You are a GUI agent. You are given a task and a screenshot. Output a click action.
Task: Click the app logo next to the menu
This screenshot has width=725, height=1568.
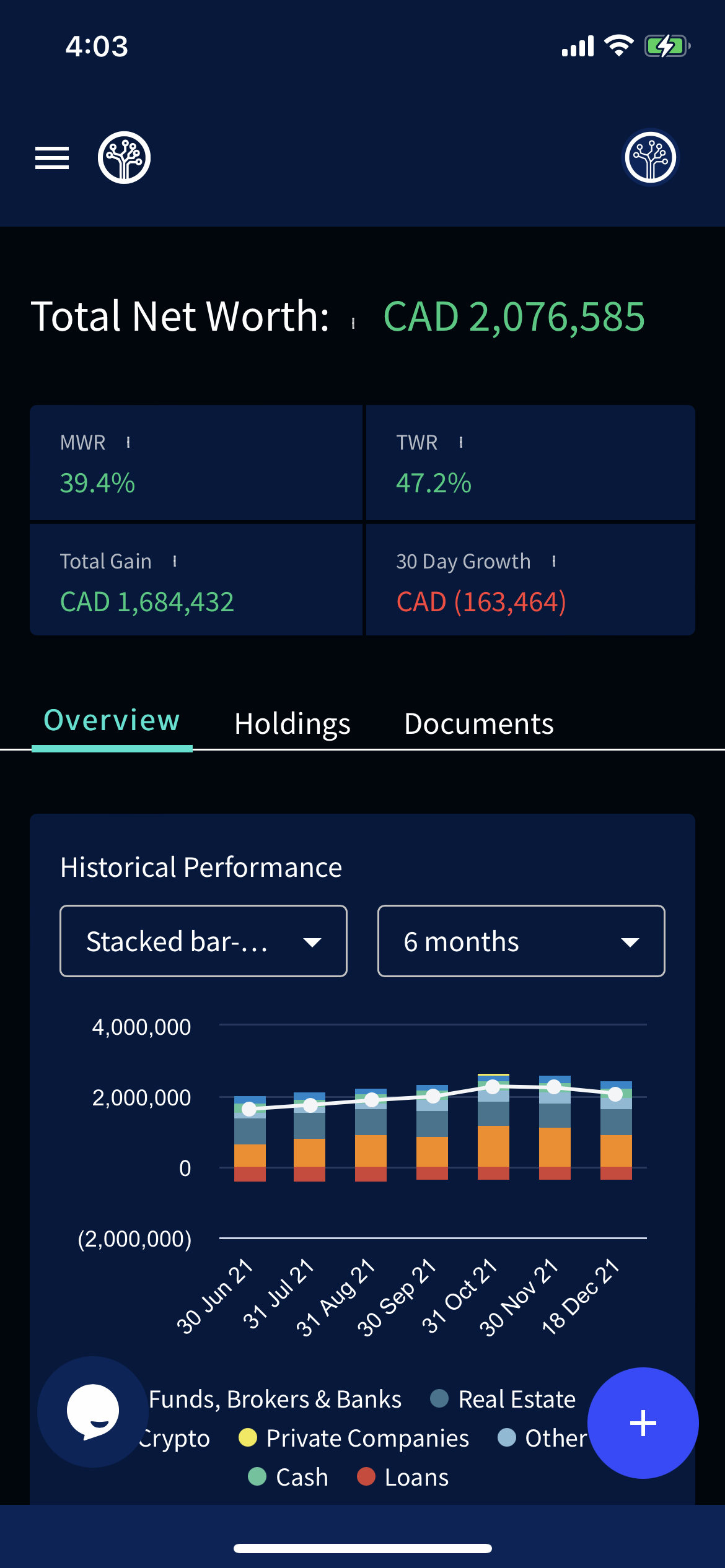pos(125,157)
